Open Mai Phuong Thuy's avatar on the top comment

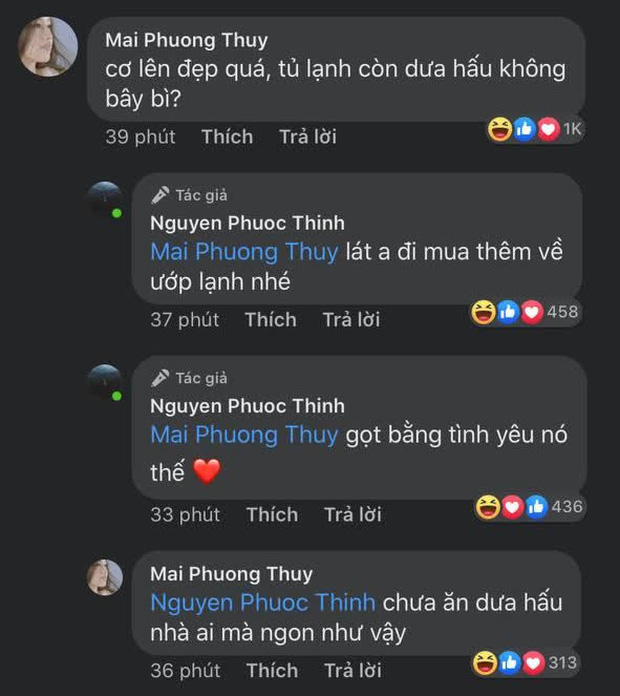[48, 47]
